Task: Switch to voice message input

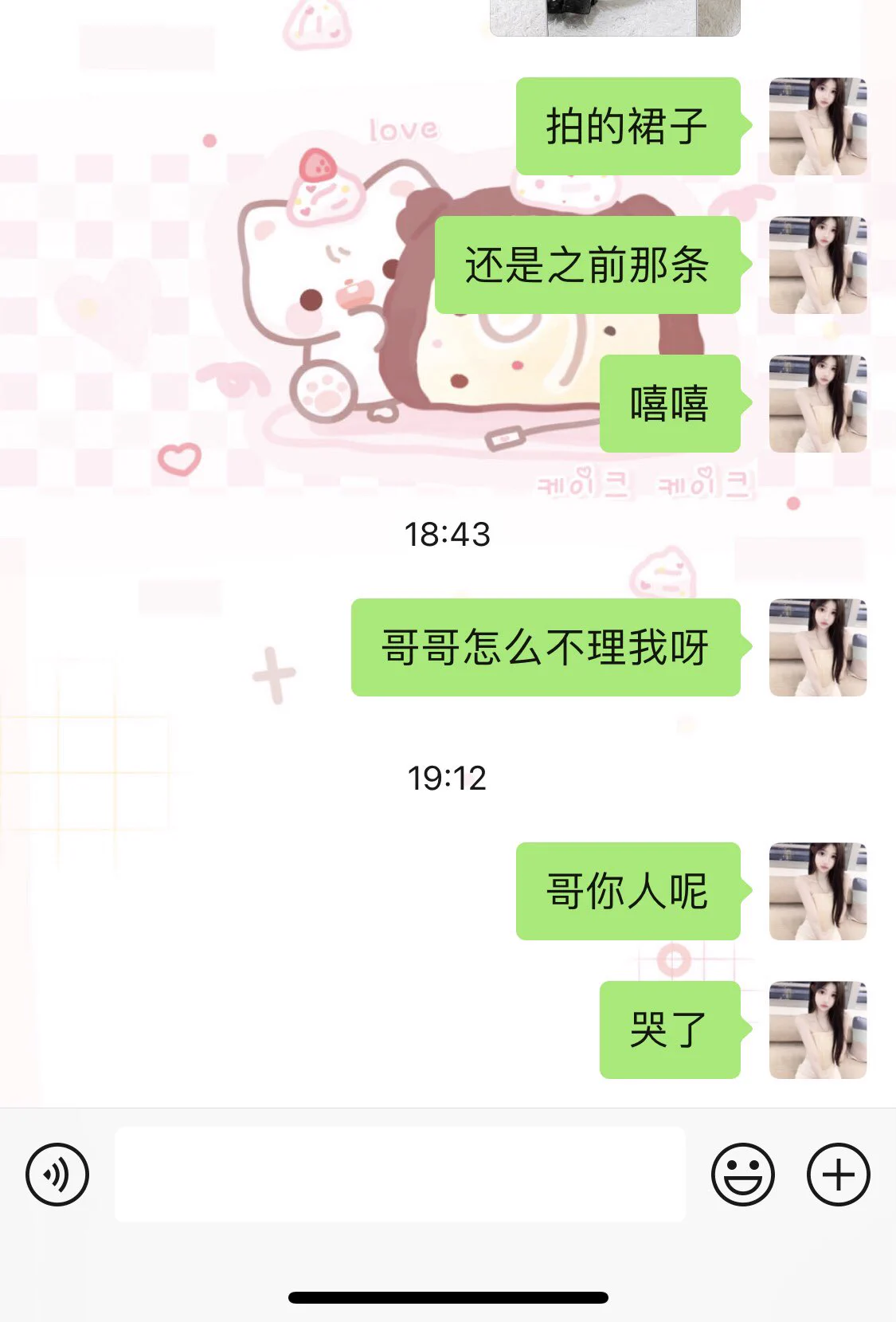Action: coord(57,1175)
